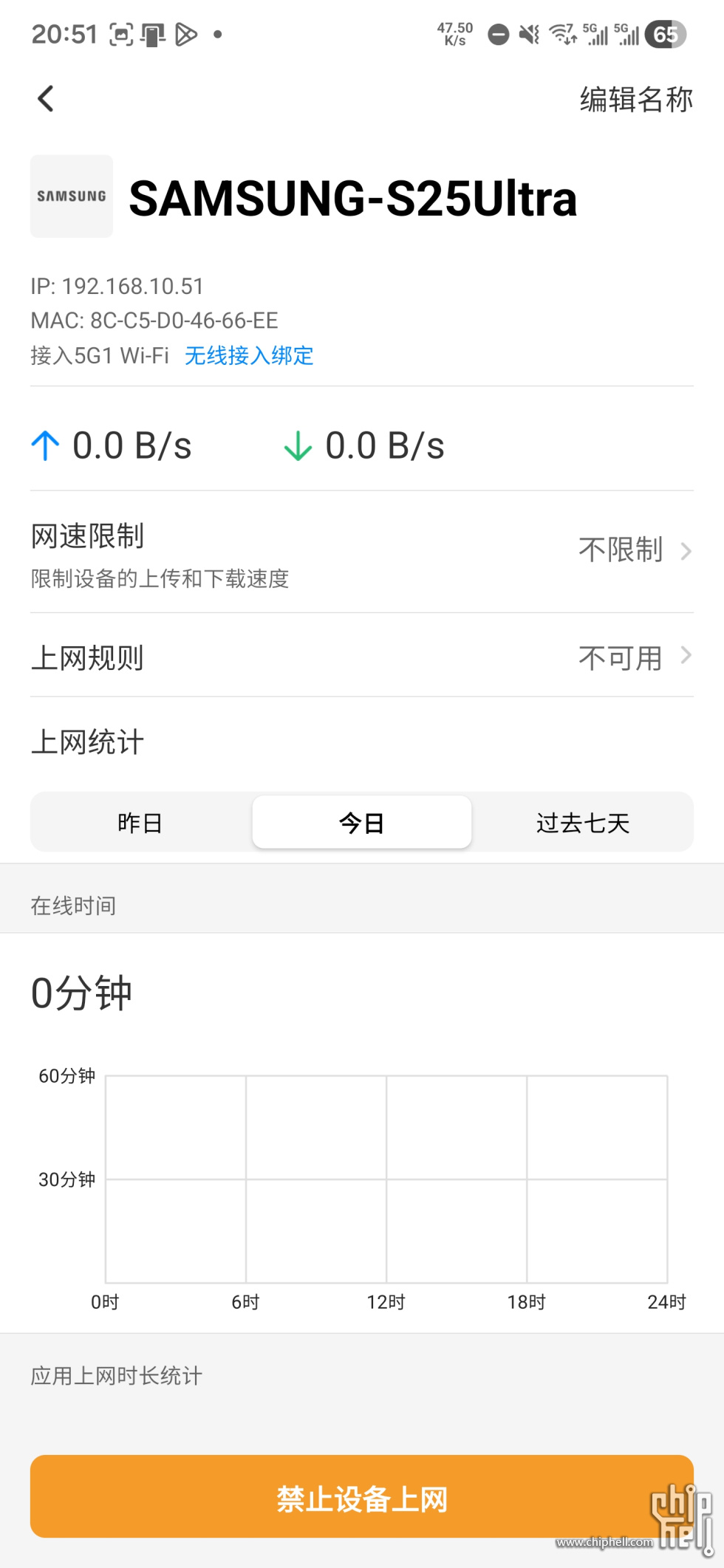Open the 上网规则 row
Screen dimensions: 724x1568
click(361, 656)
